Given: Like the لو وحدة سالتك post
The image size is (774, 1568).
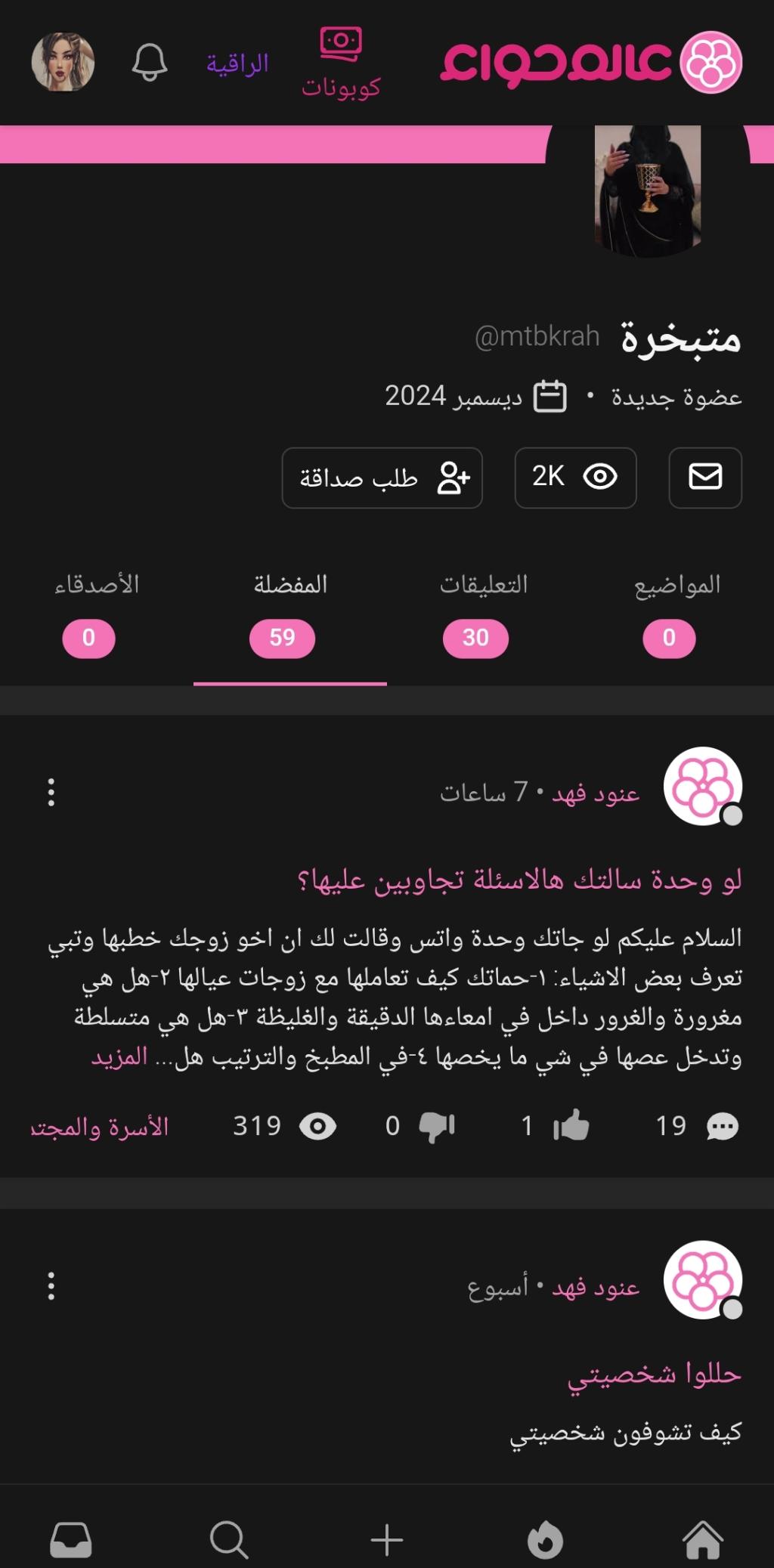Looking at the screenshot, I should point(571,1126).
